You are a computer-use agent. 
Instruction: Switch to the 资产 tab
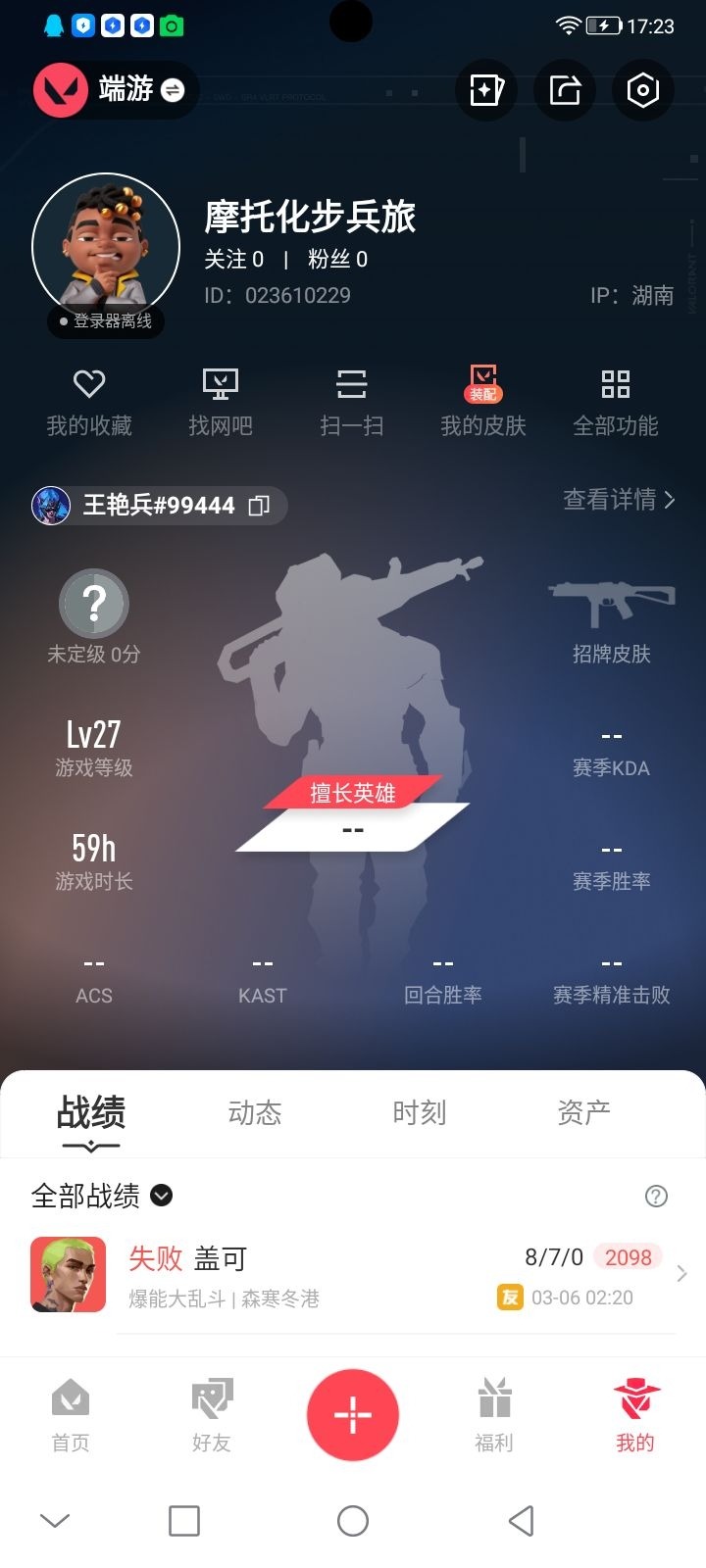(x=584, y=1112)
